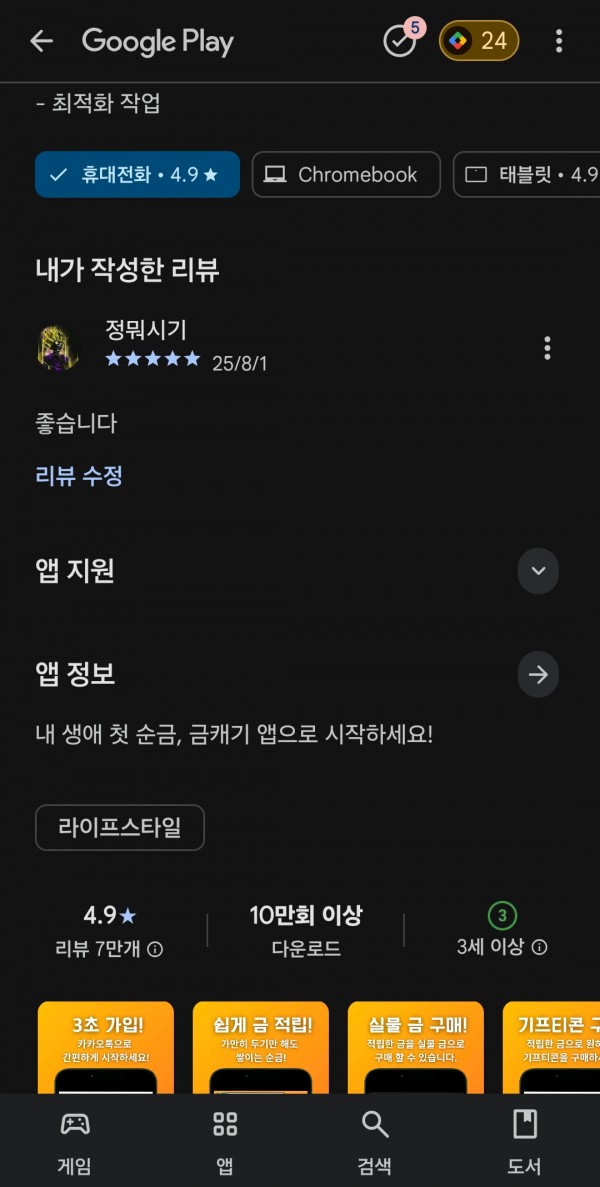Tap 리뷰 수정 to edit review

pyautogui.click(x=79, y=476)
